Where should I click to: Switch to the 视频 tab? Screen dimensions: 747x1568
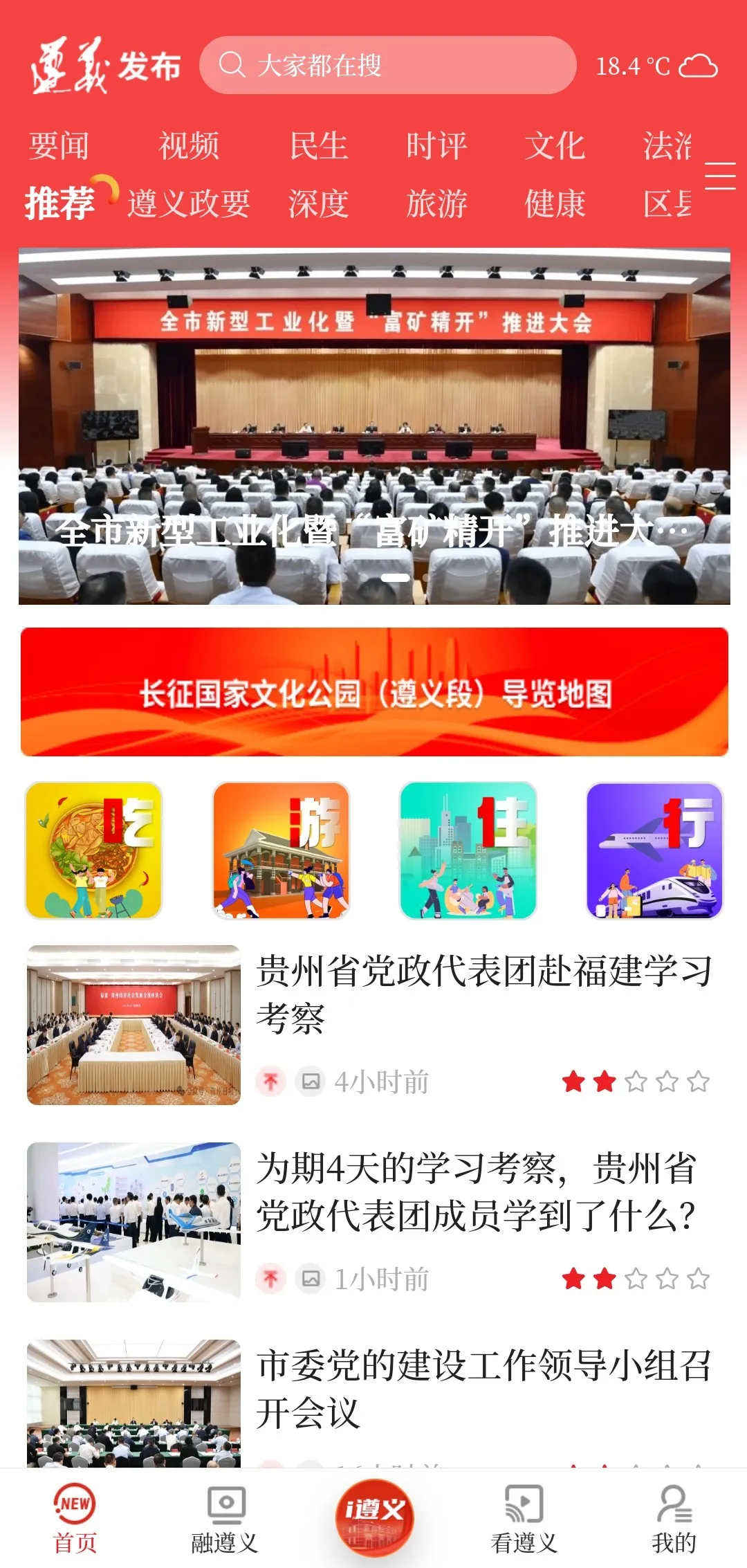point(189,146)
